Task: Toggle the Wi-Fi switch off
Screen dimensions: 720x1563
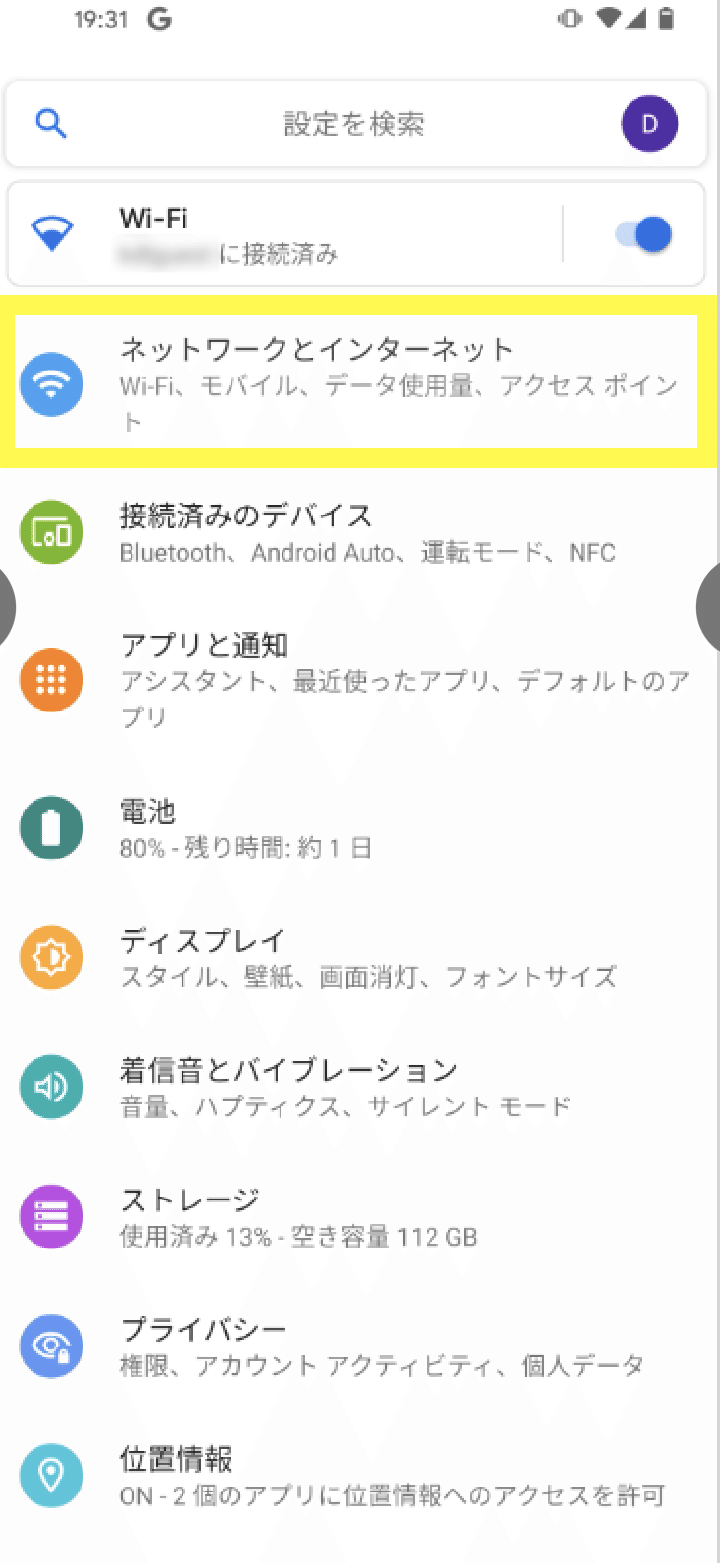Action: tap(642, 235)
